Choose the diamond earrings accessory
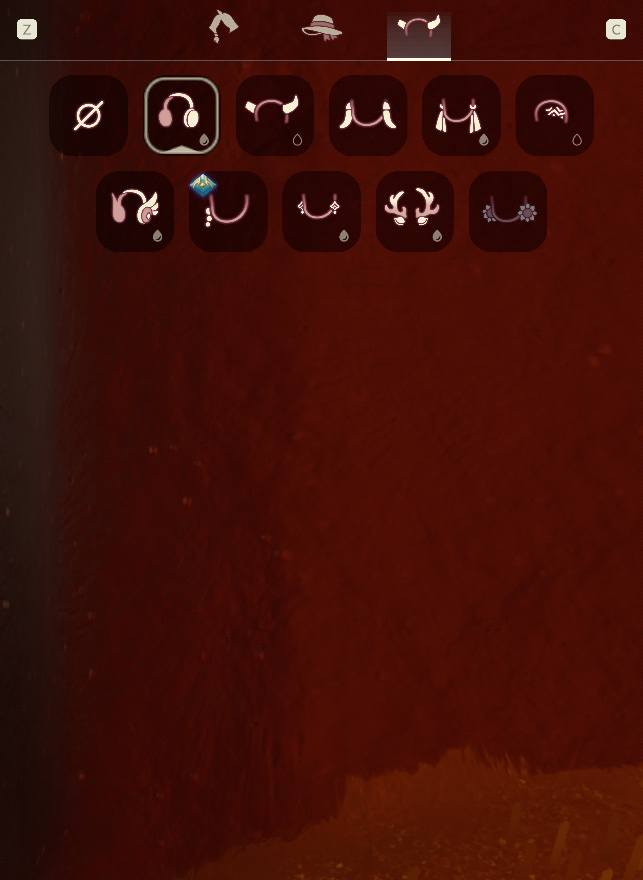643x880 pixels. click(x=321, y=211)
